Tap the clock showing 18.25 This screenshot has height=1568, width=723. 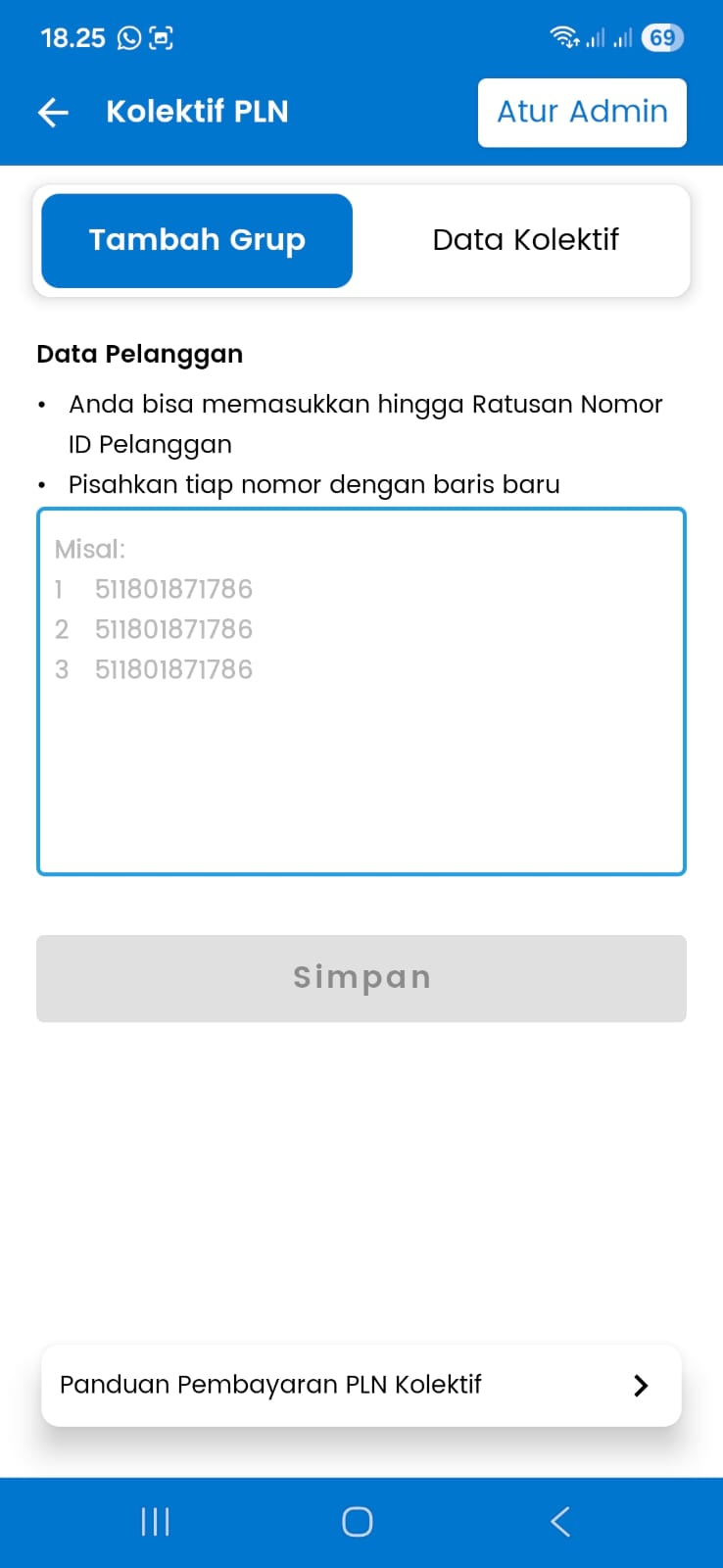coord(72,37)
